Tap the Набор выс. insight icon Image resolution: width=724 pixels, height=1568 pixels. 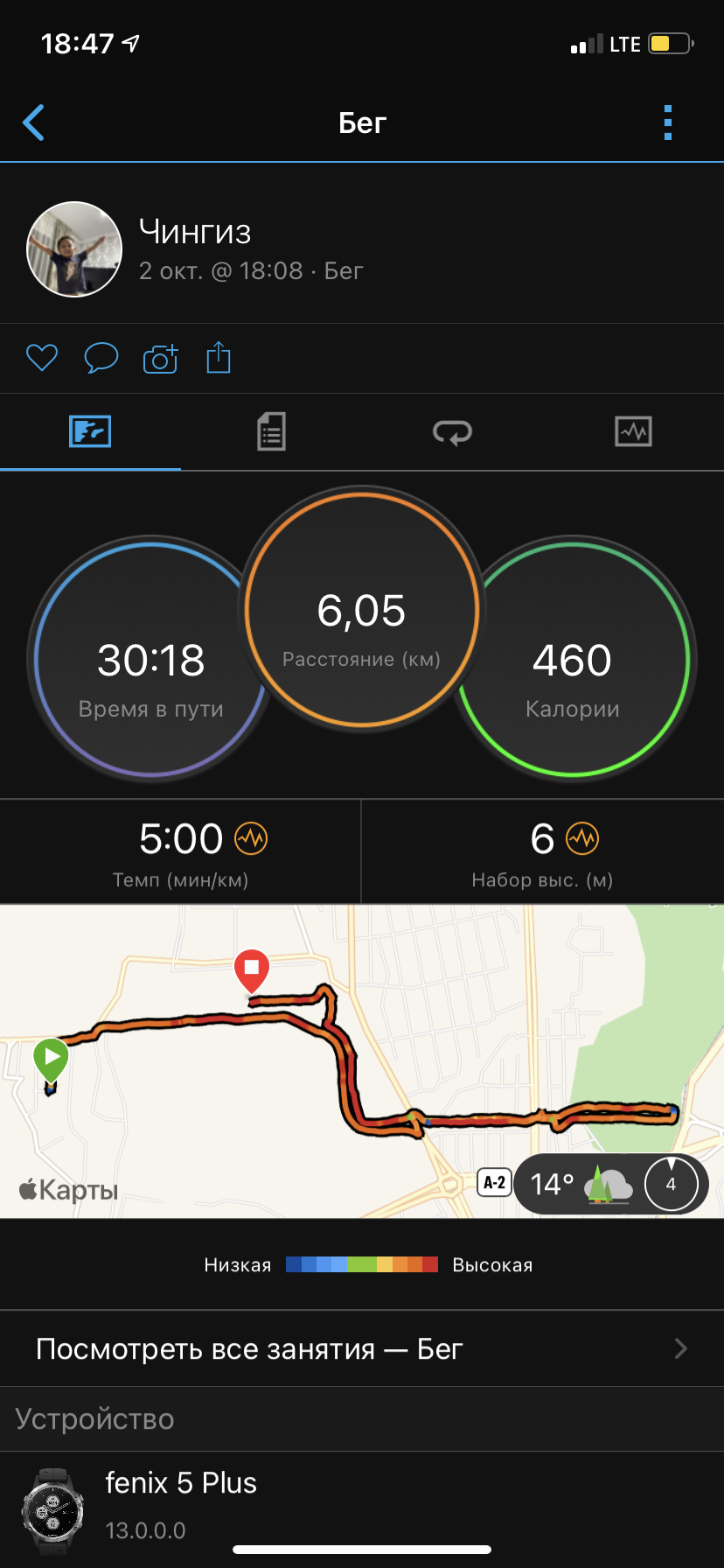pyautogui.click(x=582, y=838)
